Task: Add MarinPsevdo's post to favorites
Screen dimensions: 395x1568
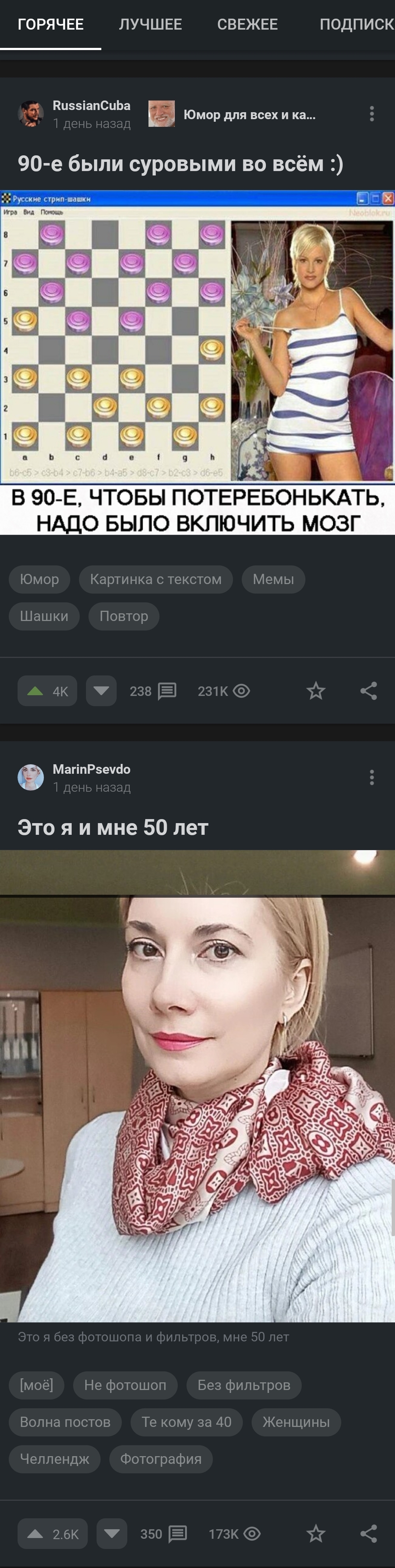Action: [x=315, y=1534]
